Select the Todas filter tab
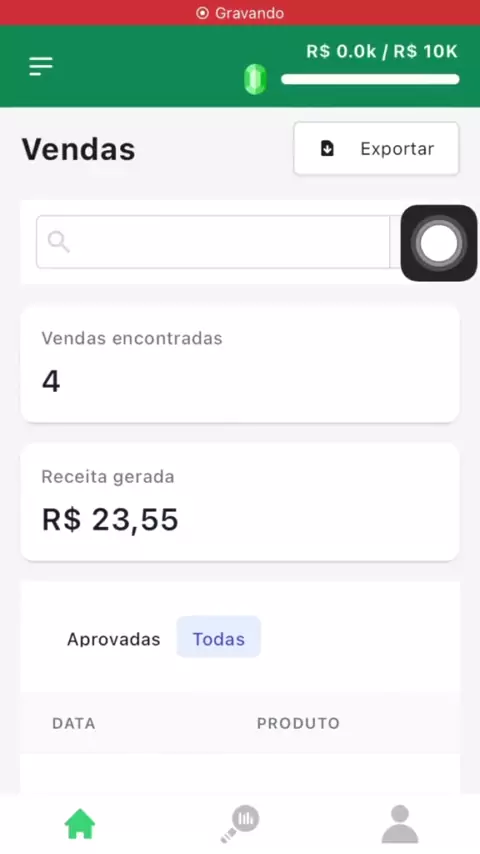This screenshot has height=854, width=480. tap(218, 638)
